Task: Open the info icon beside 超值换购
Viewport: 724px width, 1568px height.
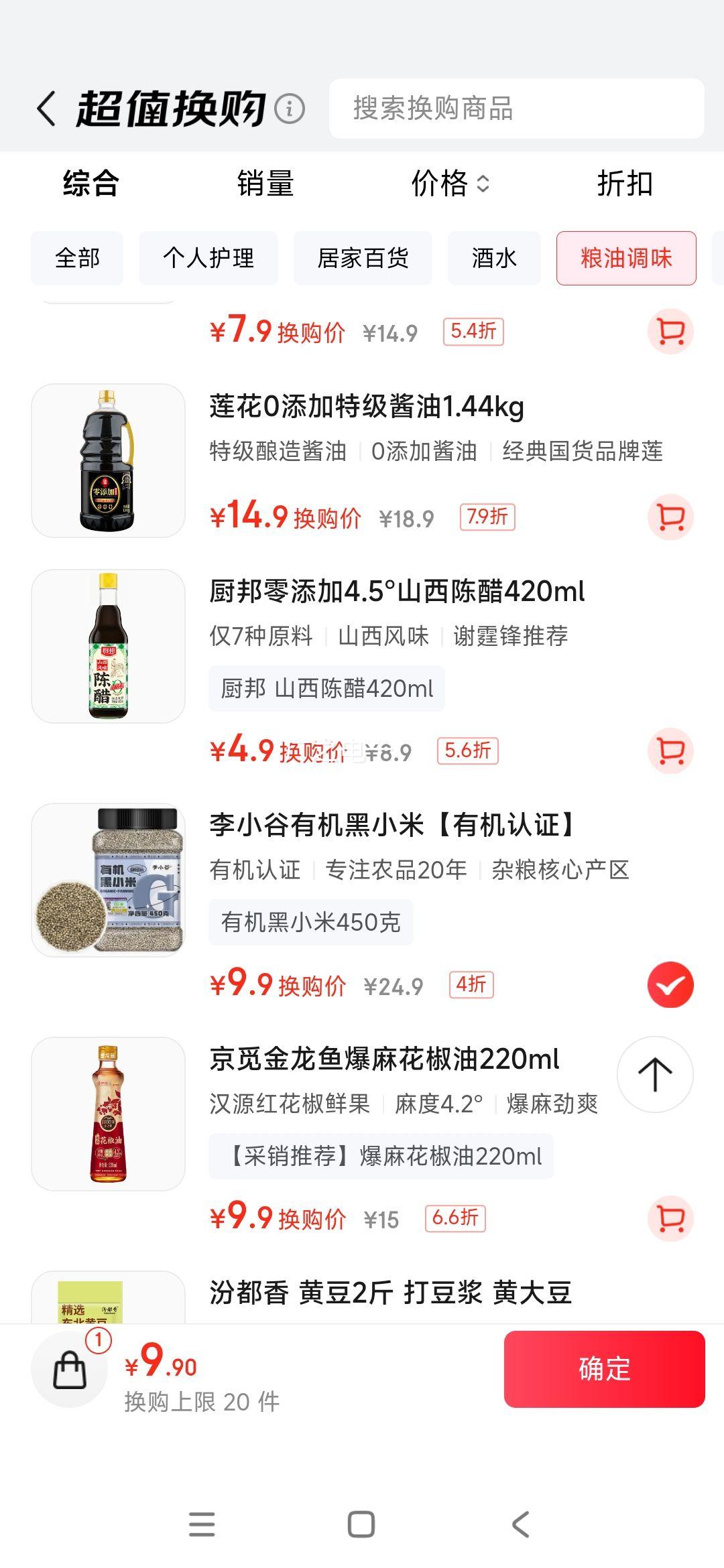Action: tap(290, 109)
